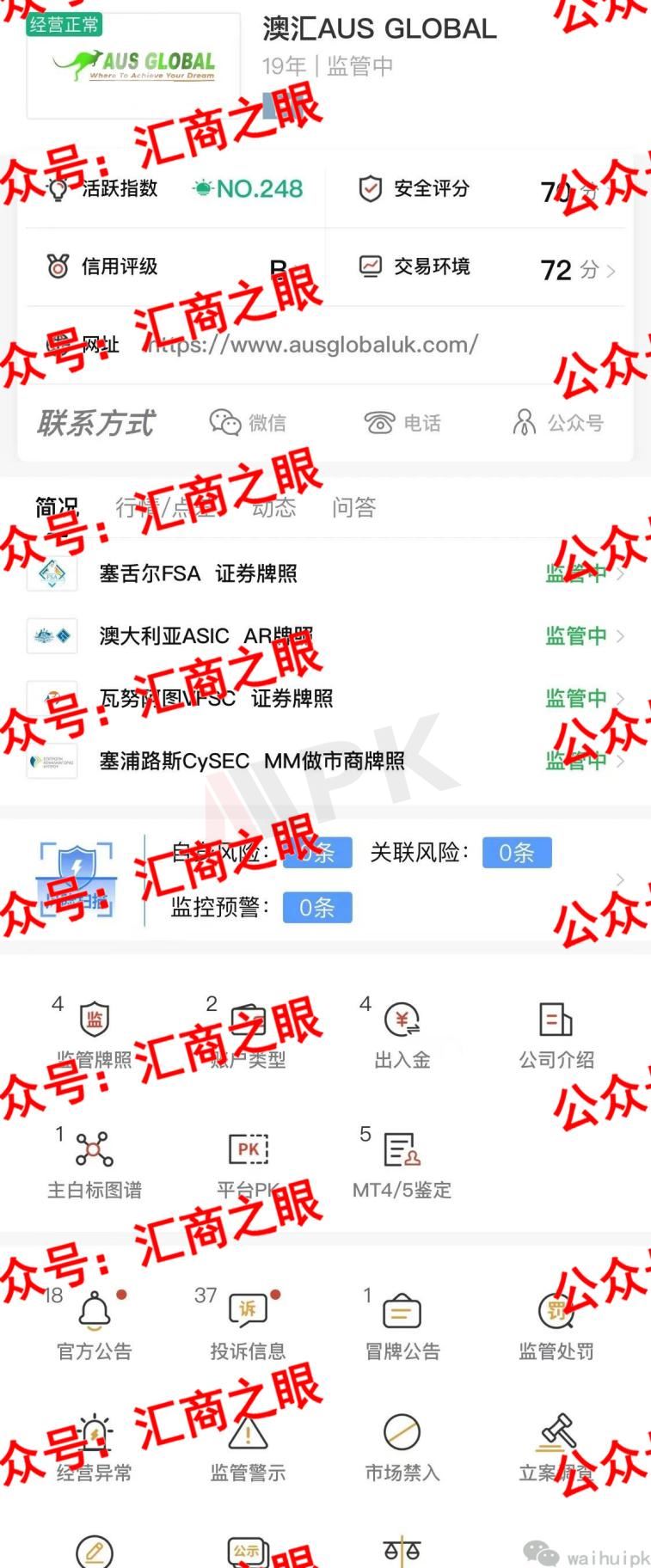This screenshot has width=651, height=1568.
Task: Open 平台PK comparison
Action: pyautogui.click(x=249, y=1162)
